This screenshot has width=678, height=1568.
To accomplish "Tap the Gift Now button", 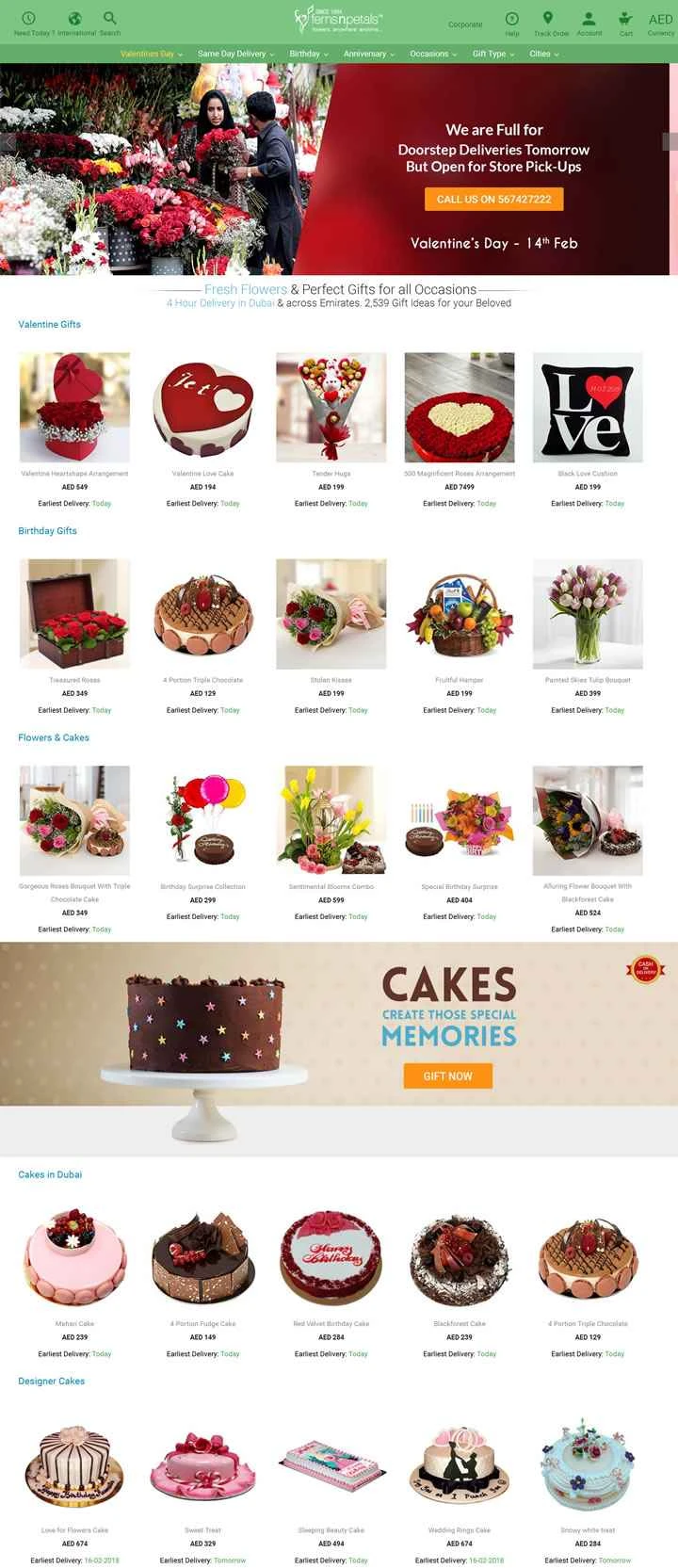I will (x=447, y=1075).
